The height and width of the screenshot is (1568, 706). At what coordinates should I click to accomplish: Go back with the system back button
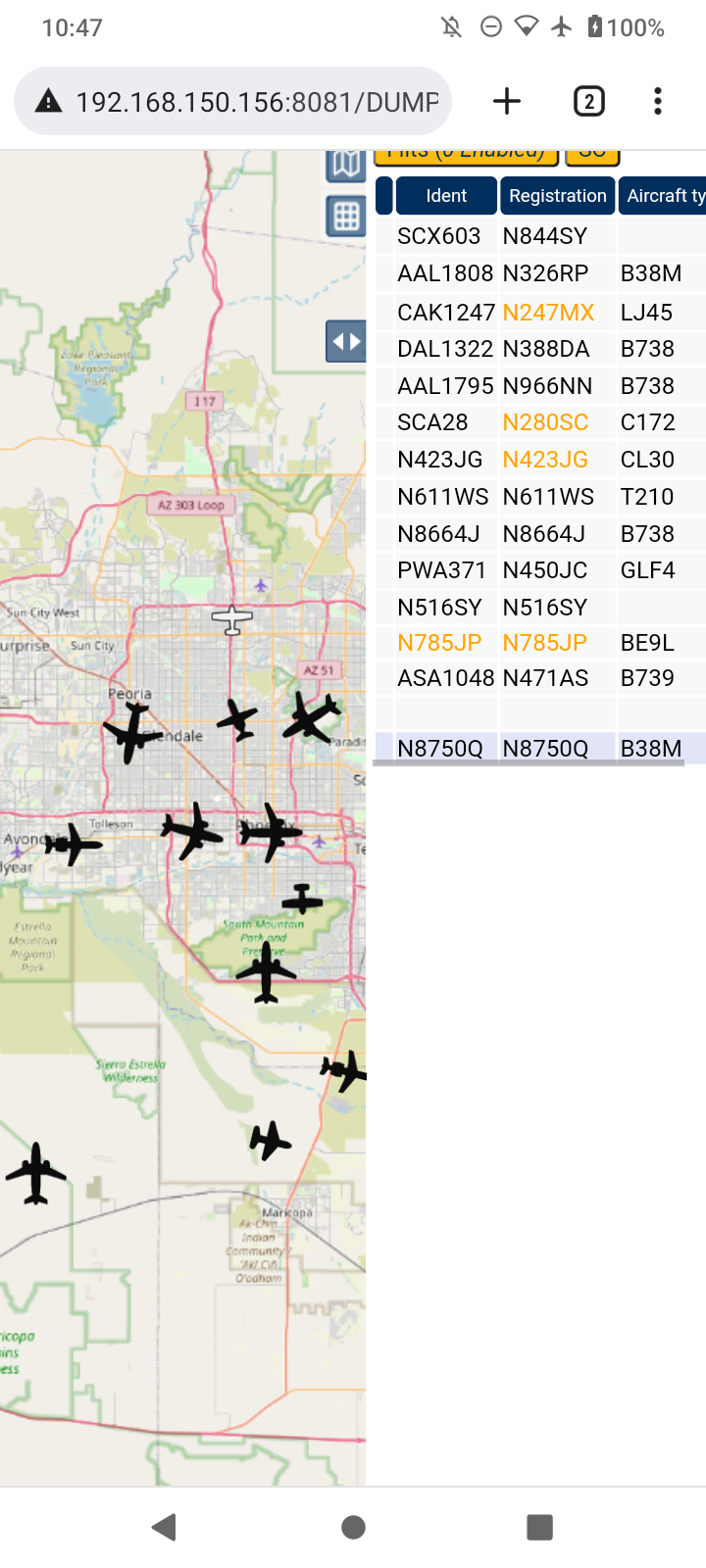pyautogui.click(x=165, y=1527)
